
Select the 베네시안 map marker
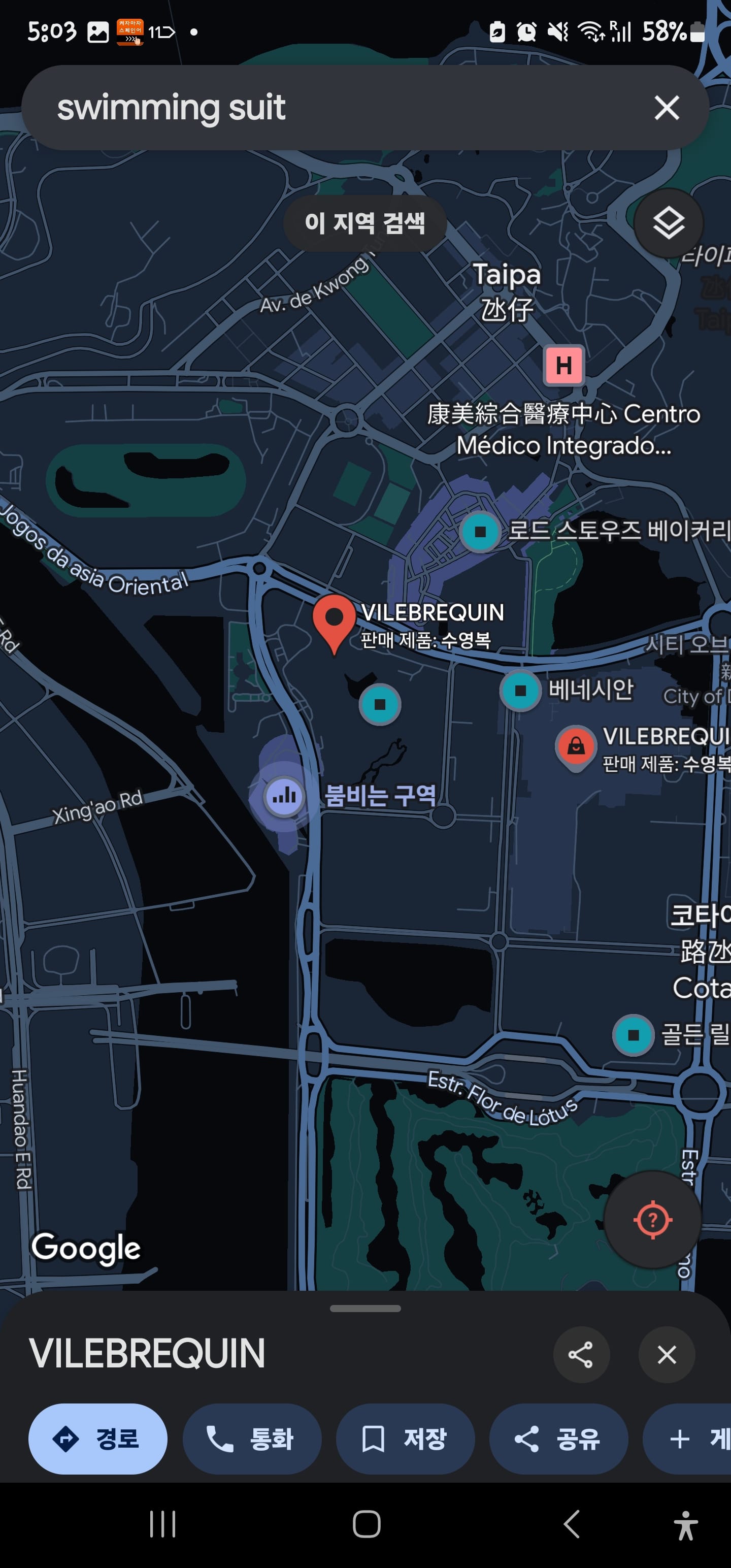pyautogui.click(x=520, y=690)
